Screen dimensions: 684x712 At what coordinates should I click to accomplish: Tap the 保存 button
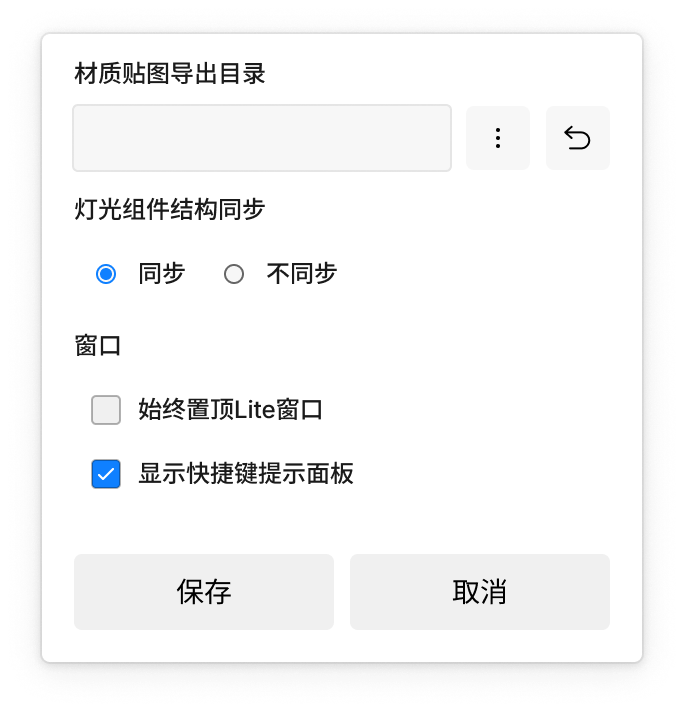[204, 592]
